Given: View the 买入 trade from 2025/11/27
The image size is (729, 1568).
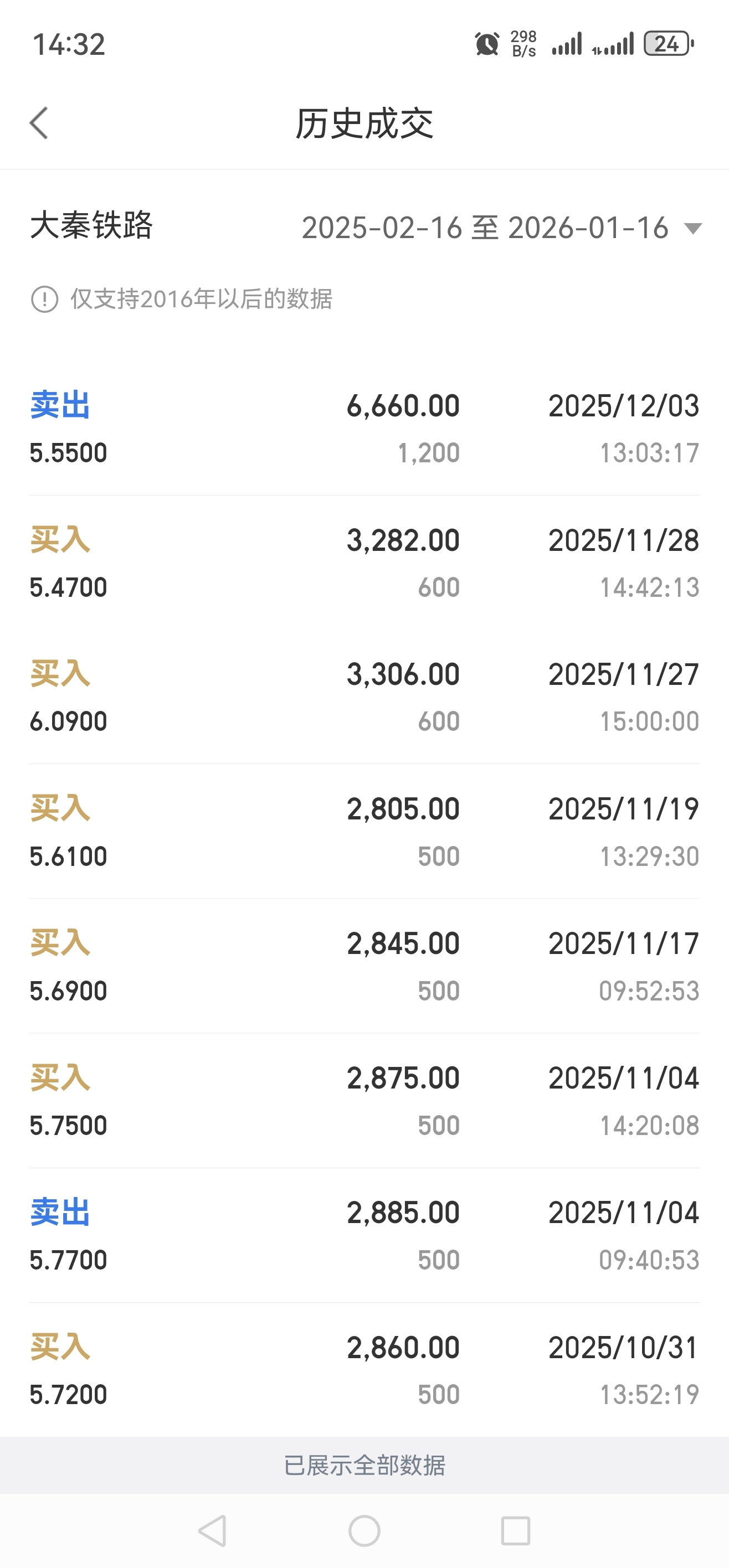Looking at the screenshot, I should [364, 697].
